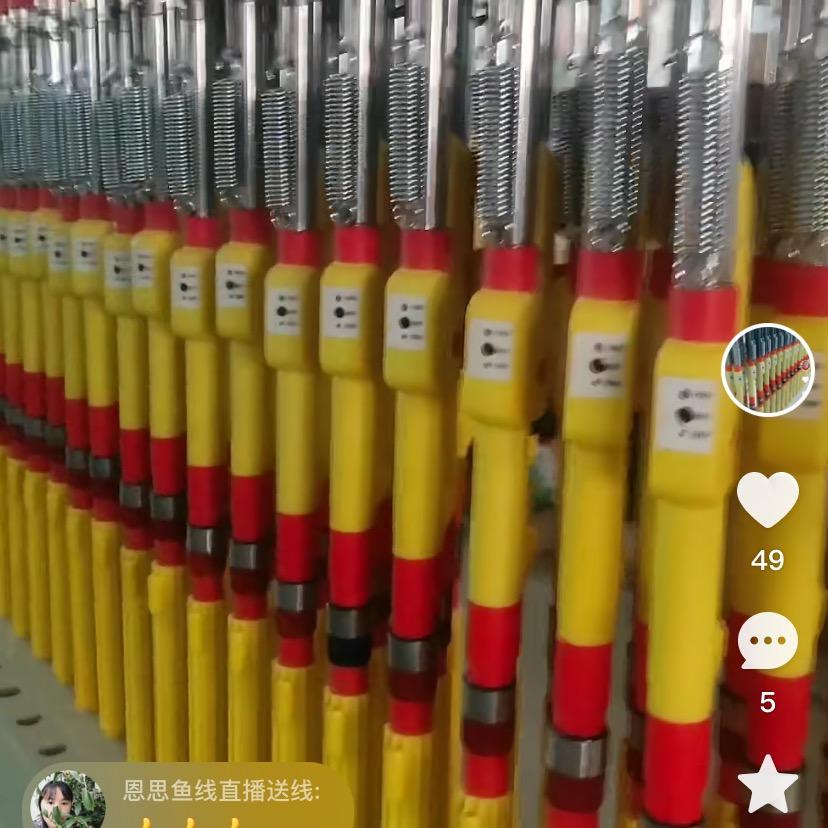Open the comments bubble with 5 comments

coord(768,642)
